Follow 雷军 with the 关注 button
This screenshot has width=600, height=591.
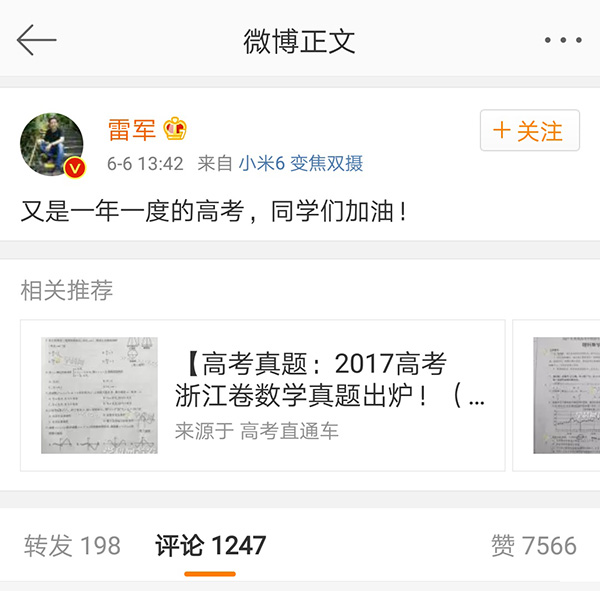click(x=529, y=131)
